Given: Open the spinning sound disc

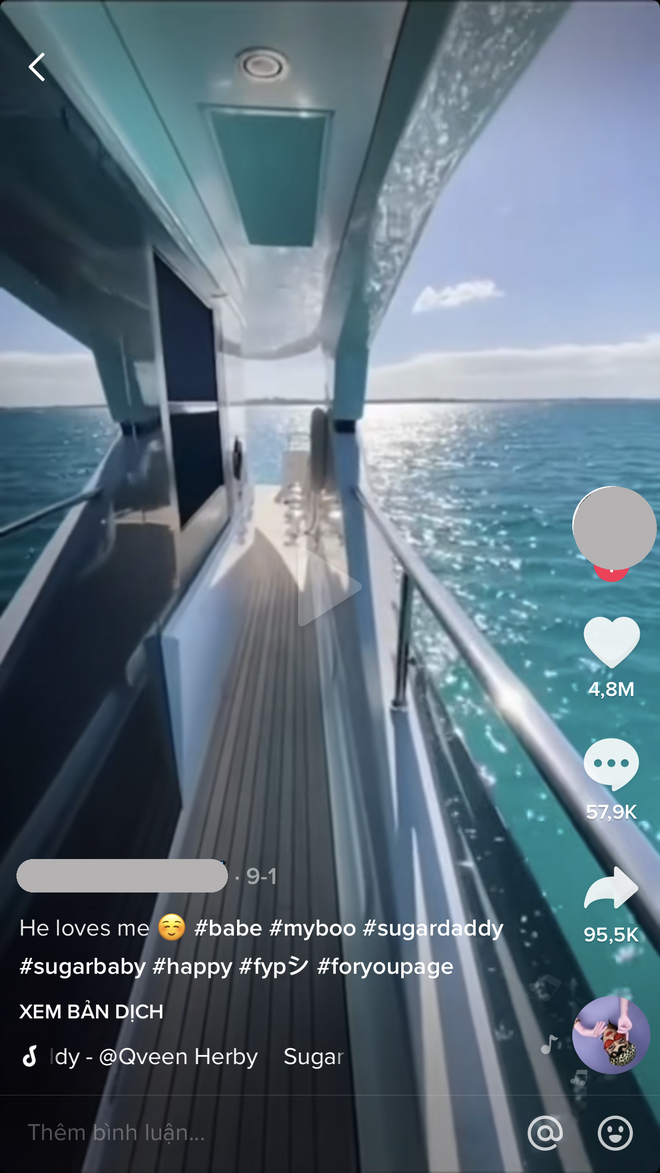Looking at the screenshot, I should click(x=611, y=1034).
